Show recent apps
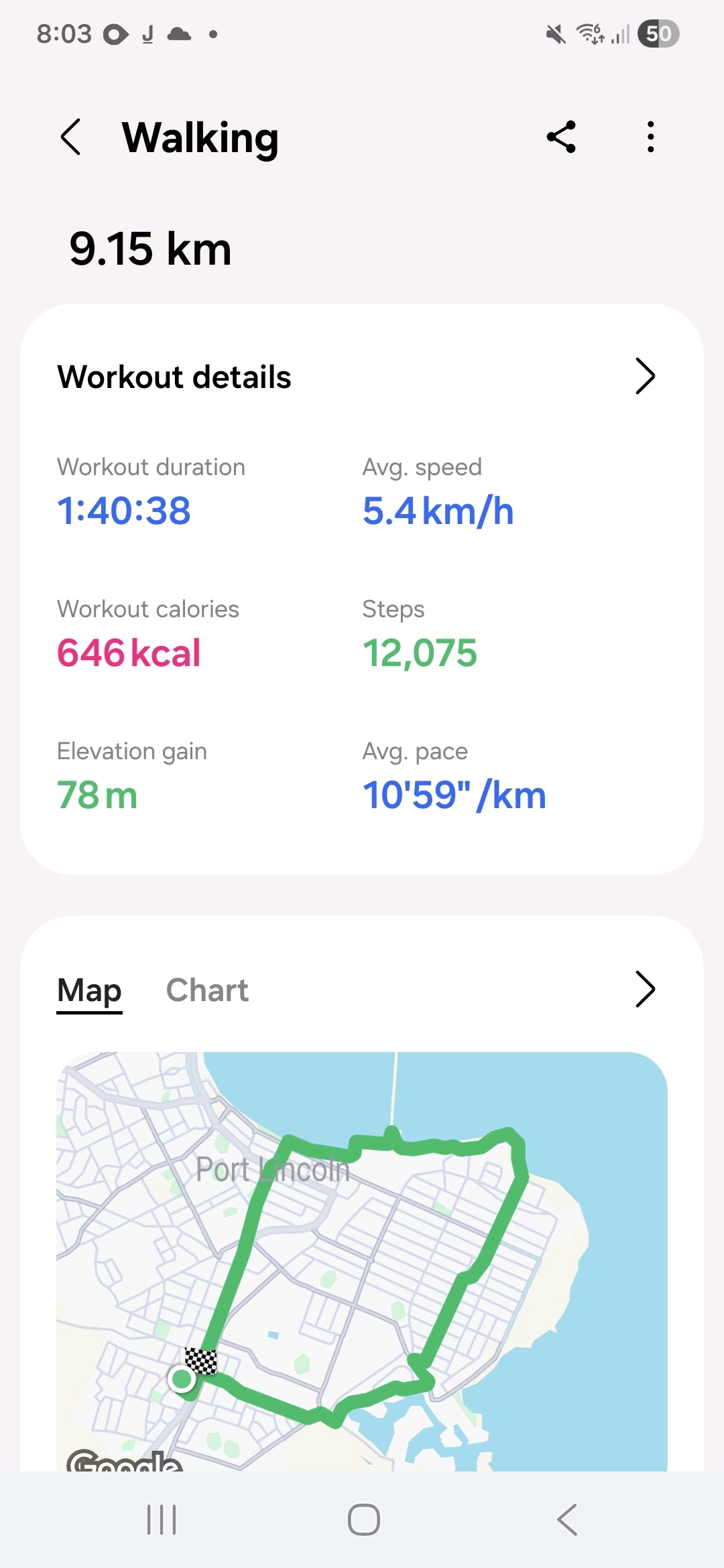Image resolution: width=724 pixels, height=1568 pixels. pyautogui.click(x=162, y=1519)
